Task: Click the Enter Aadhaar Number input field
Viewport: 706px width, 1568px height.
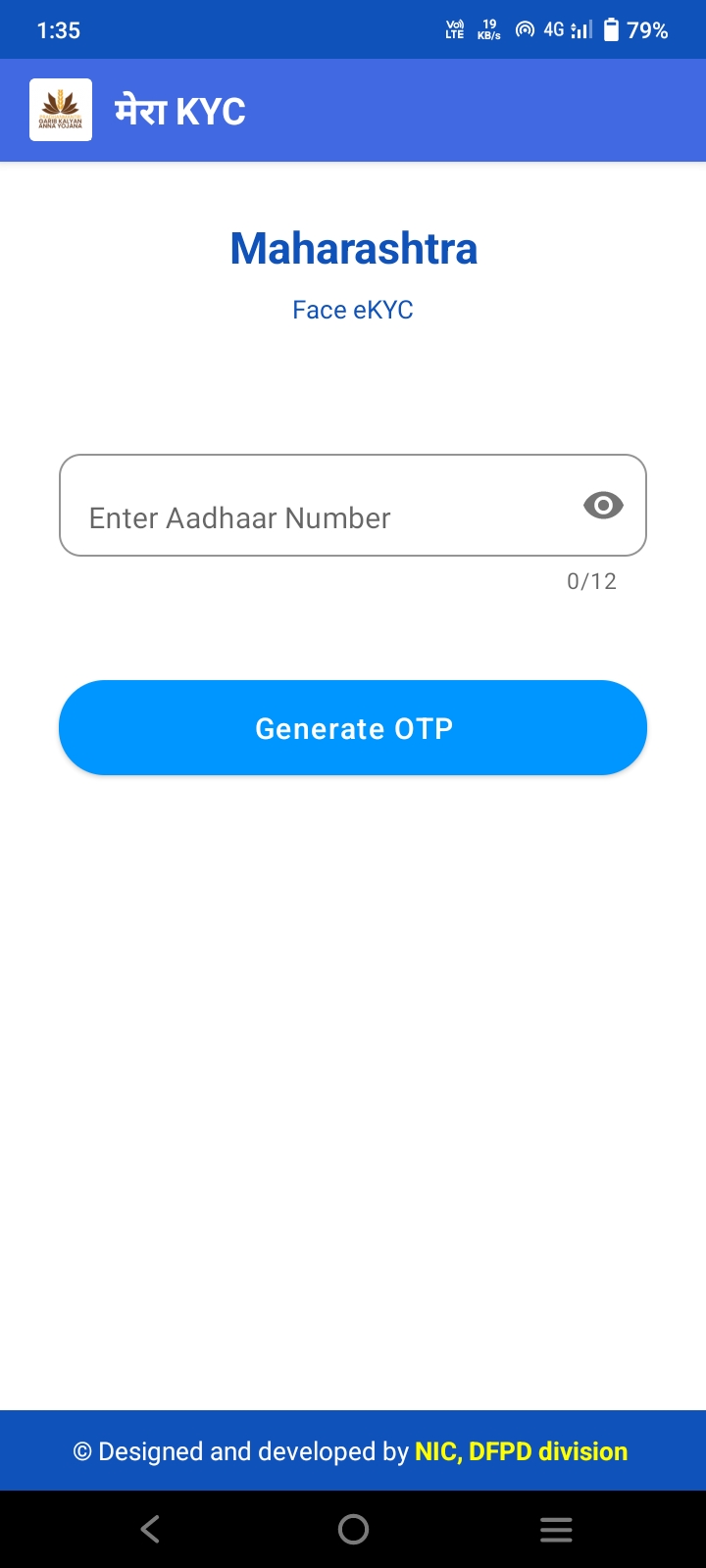Action: 294,517
